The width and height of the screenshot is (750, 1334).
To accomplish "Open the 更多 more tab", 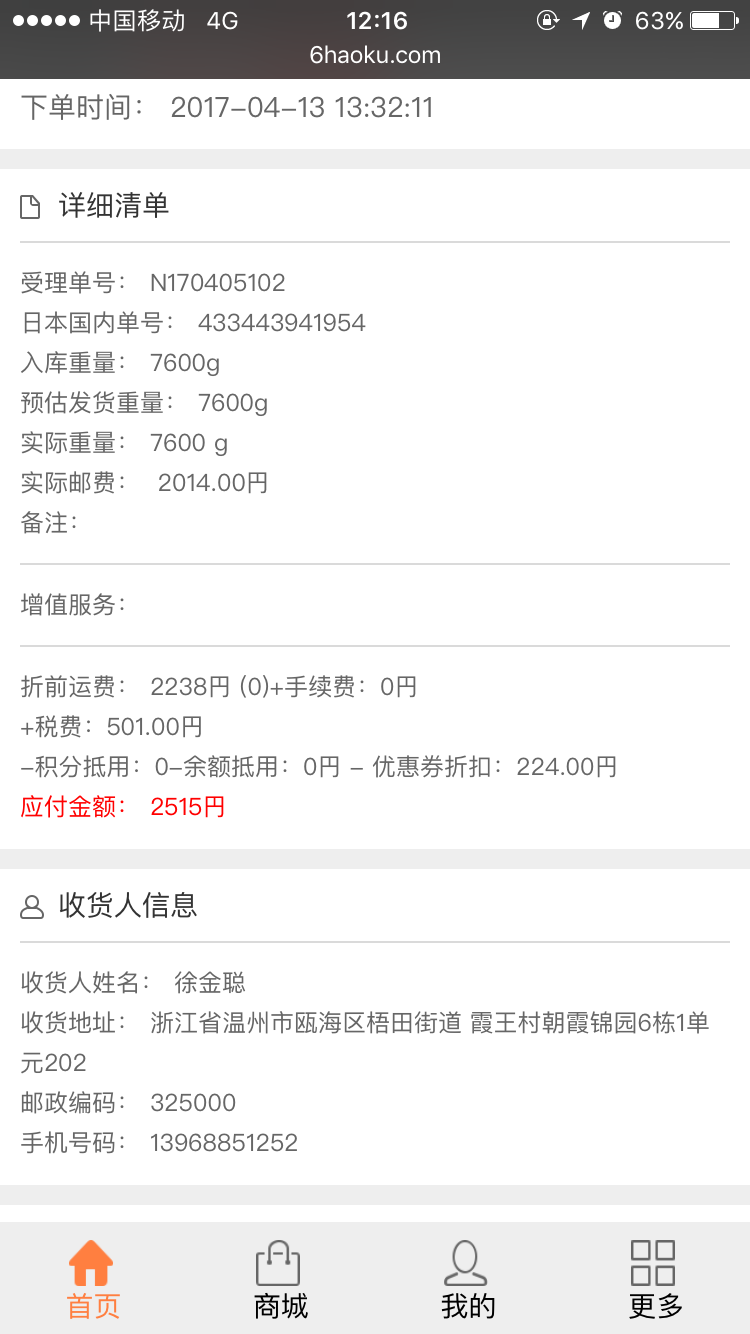I will click(655, 1279).
